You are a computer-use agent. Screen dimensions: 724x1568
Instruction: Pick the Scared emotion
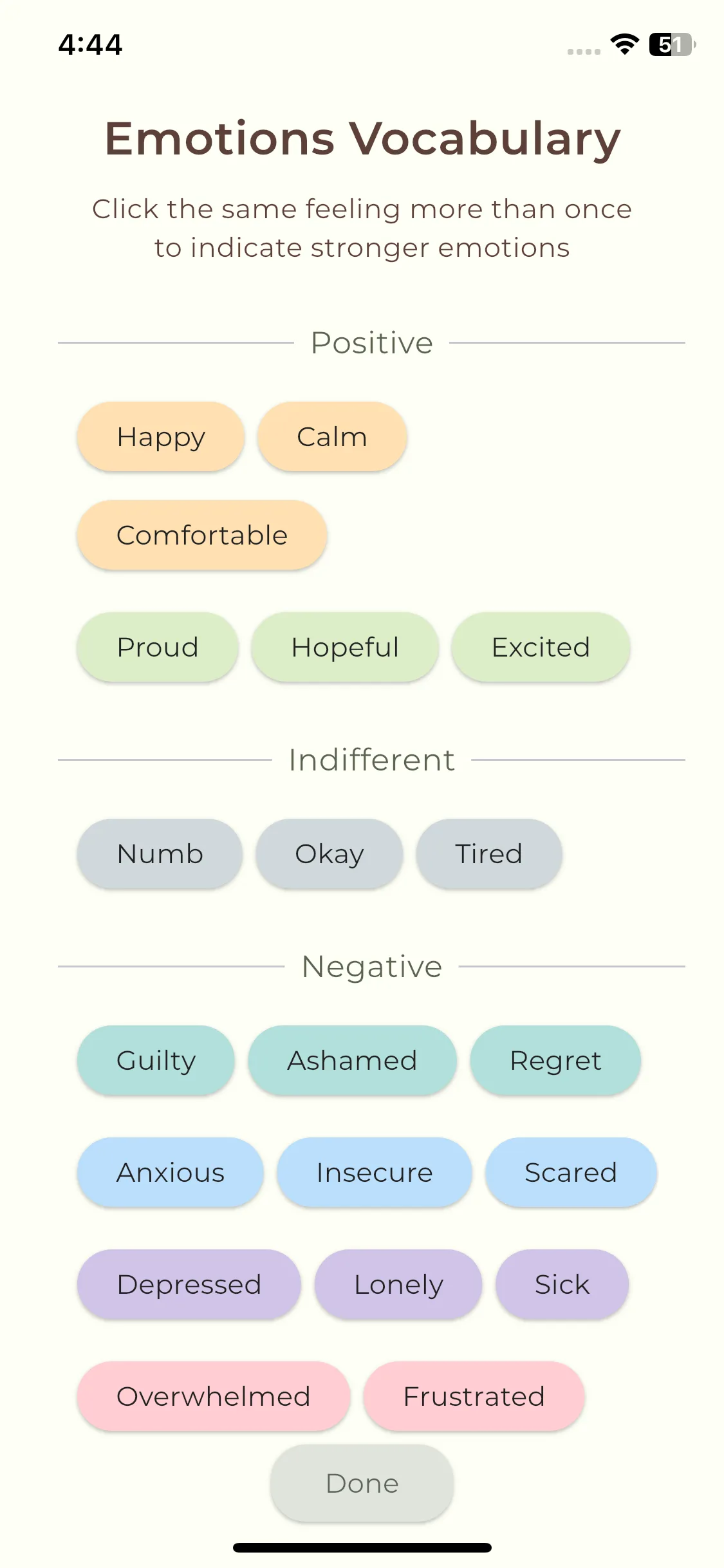pos(571,1173)
